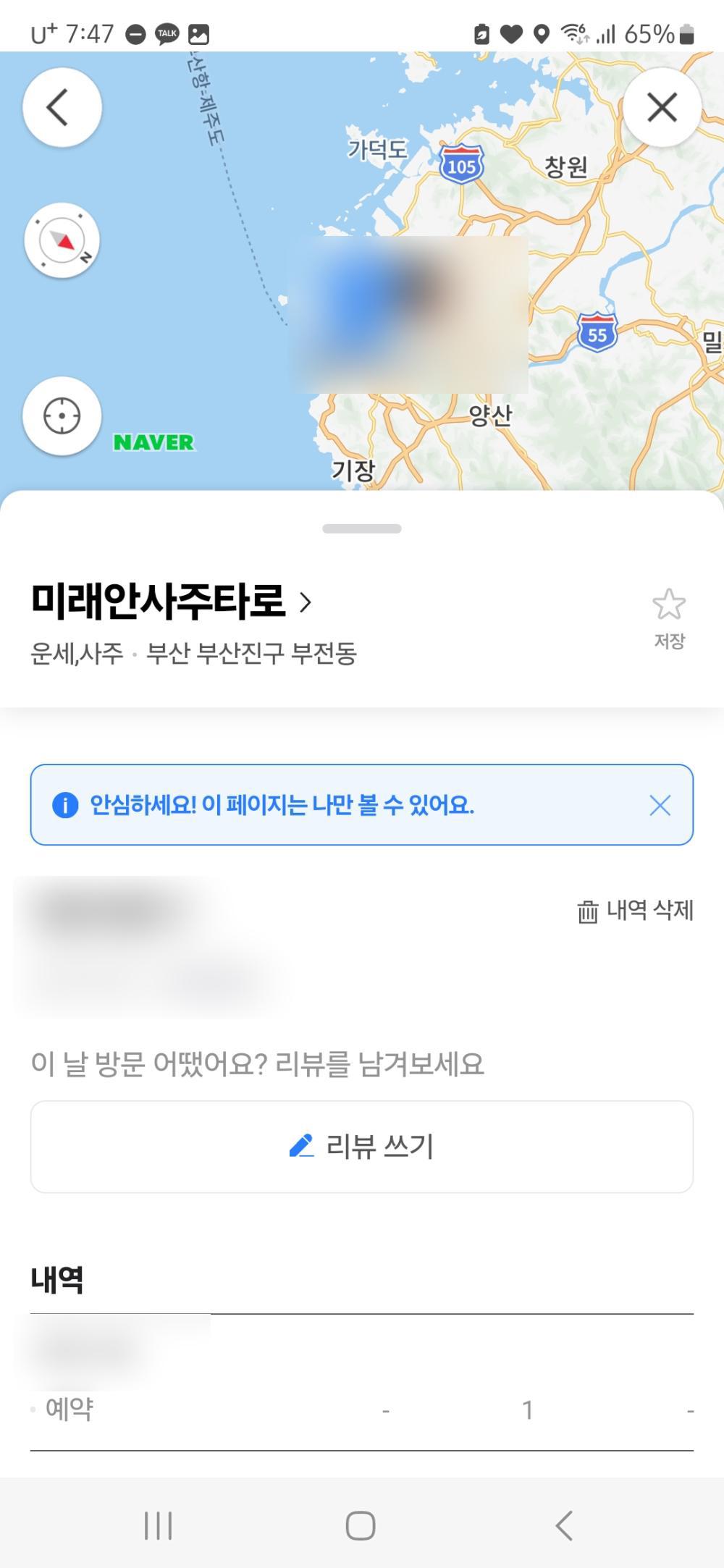Viewport: 724px width, 1568px height.
Task: Go back using the map's back arrow
Action: pyautogui.click(x=62, y=108)
